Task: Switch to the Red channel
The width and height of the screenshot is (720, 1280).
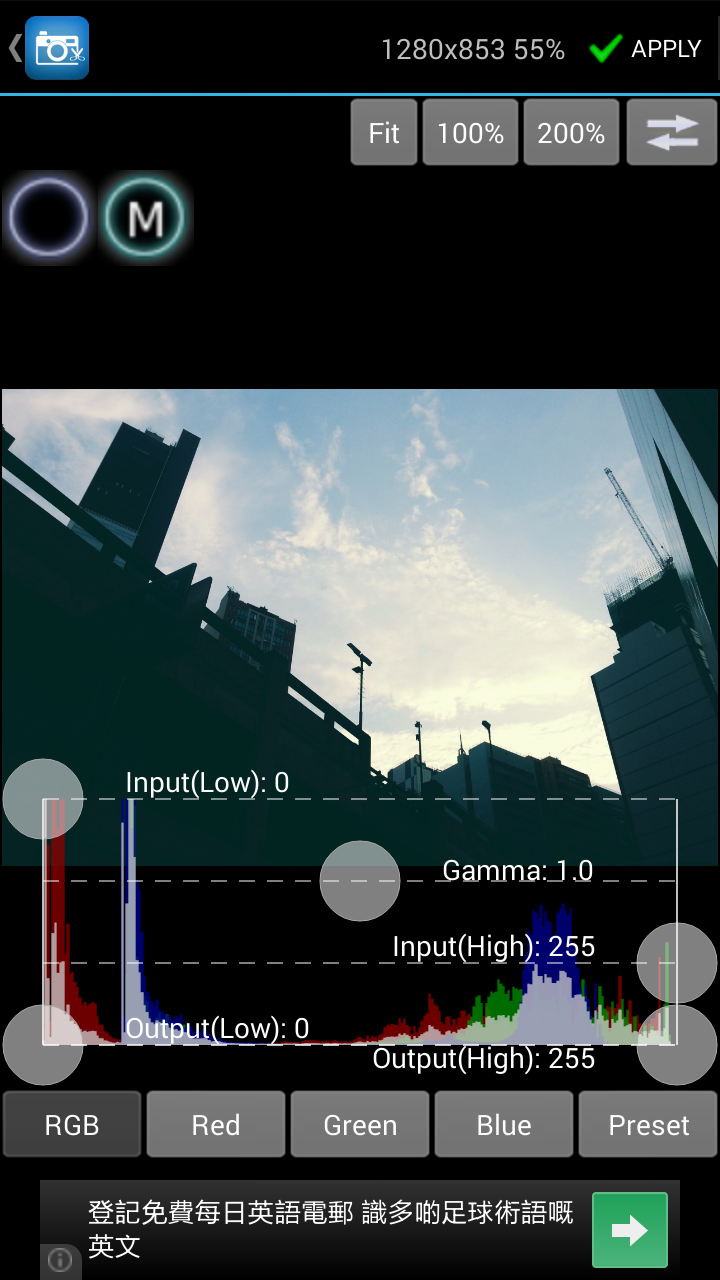Action: click(x=216, y=1125)
